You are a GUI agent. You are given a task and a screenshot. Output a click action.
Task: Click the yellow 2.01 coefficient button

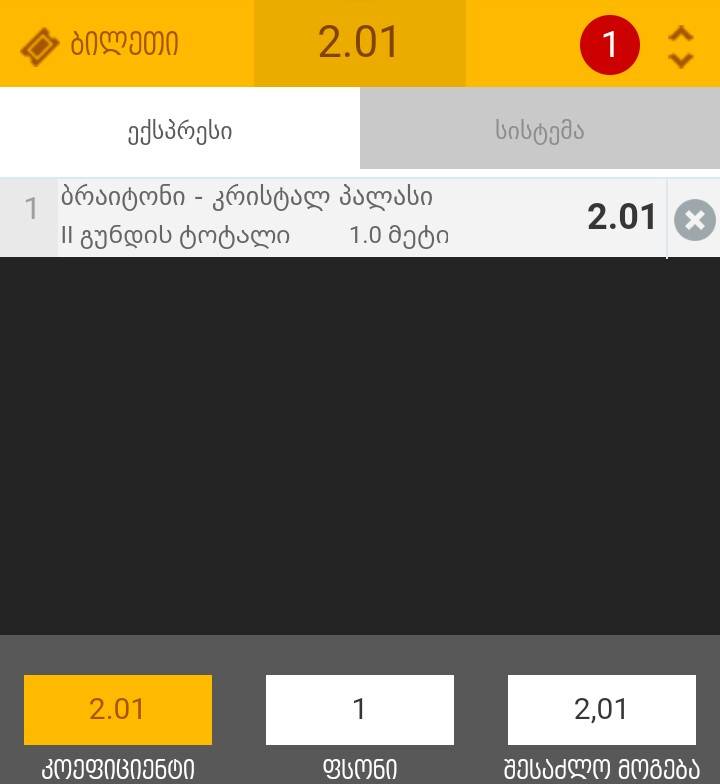tap(117, 709)
